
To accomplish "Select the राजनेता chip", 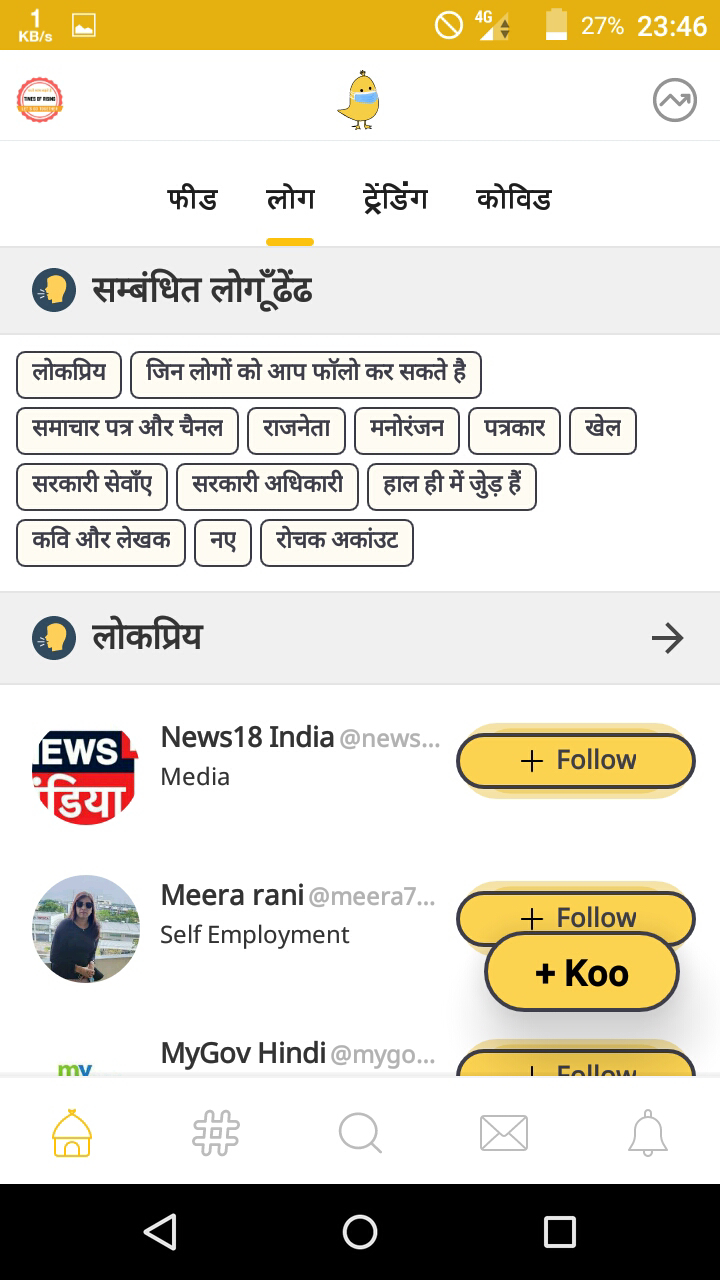I will (x=296, y=430).
